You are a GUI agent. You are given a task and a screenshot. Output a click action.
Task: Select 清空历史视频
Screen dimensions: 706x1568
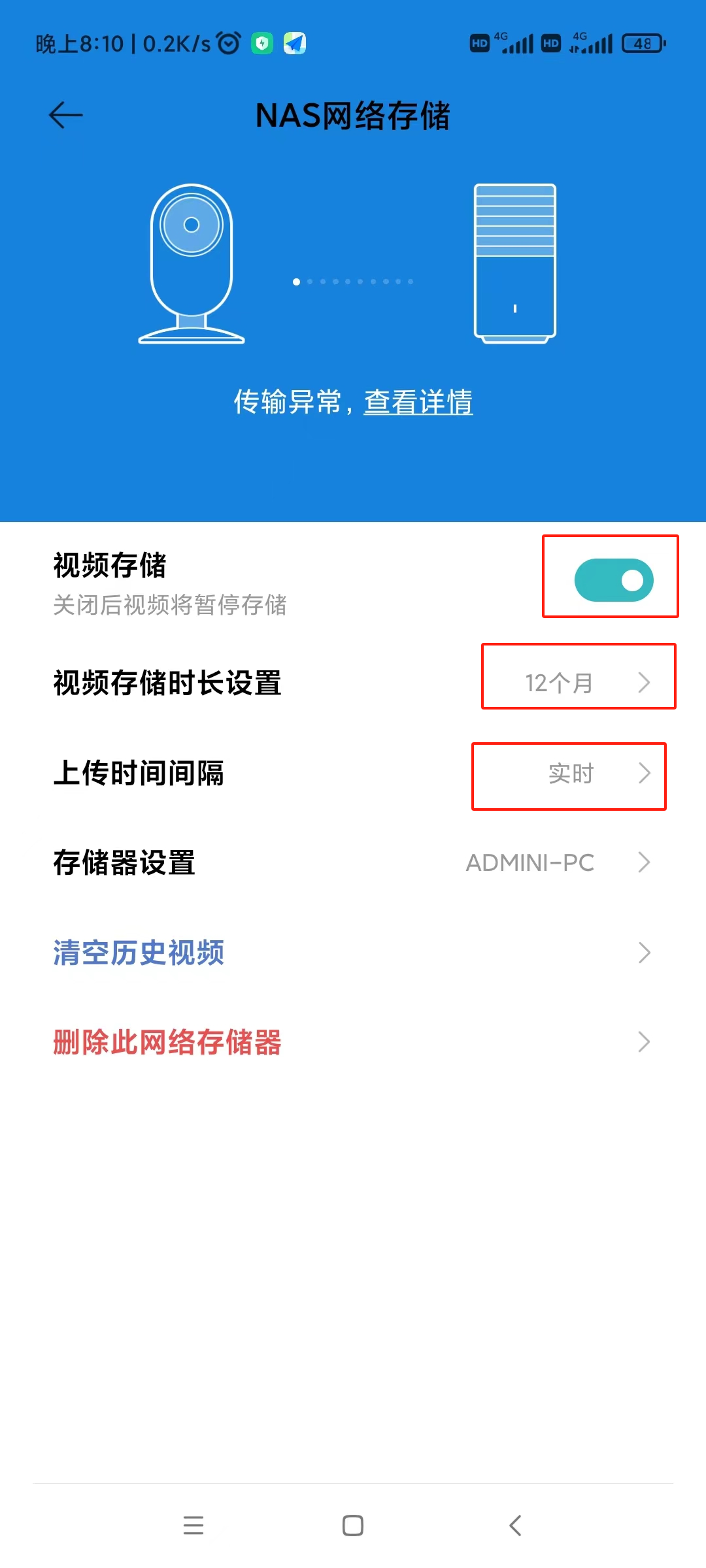pos(353,953)
